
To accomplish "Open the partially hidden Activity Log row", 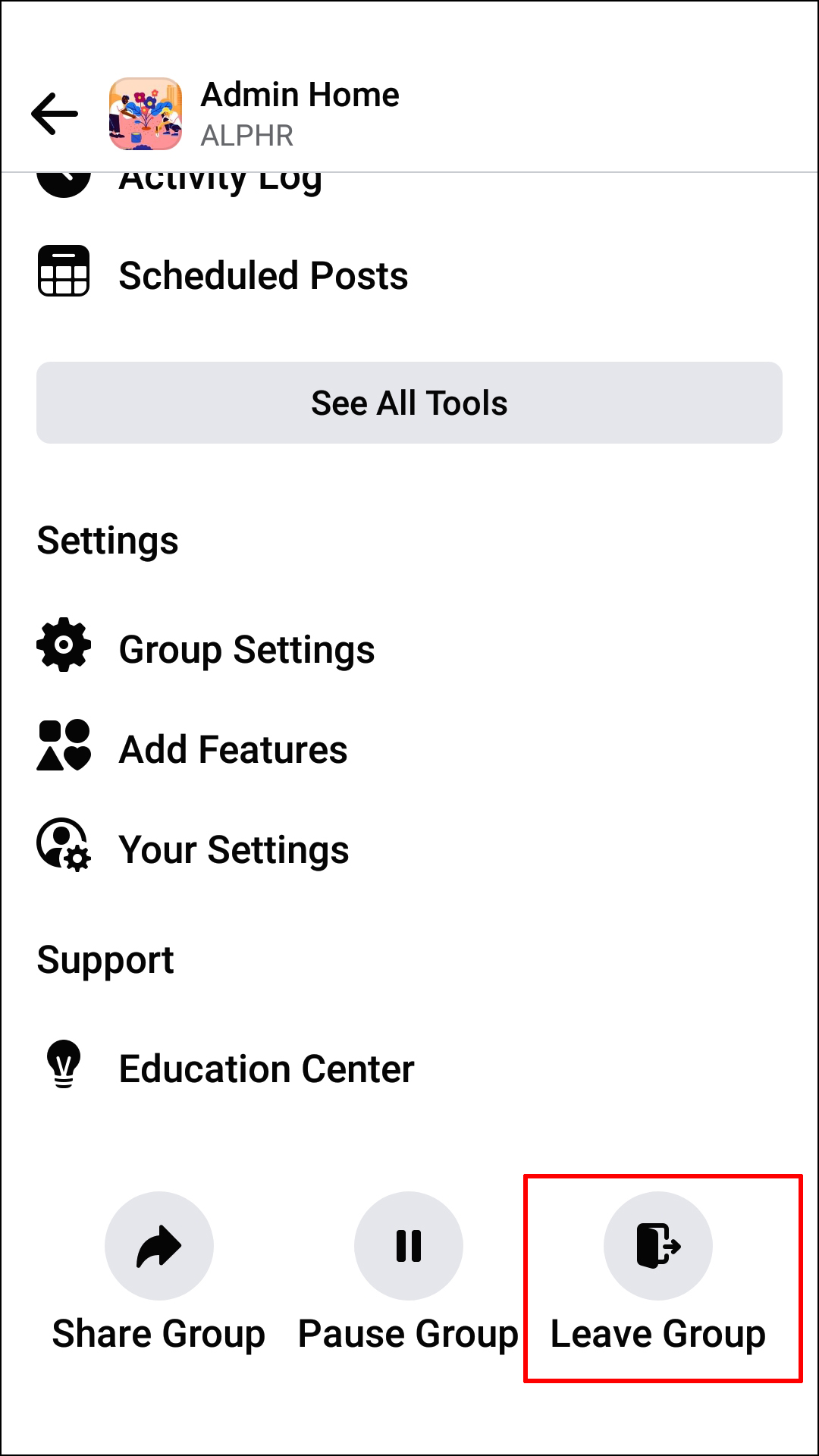I will [220, 184].
